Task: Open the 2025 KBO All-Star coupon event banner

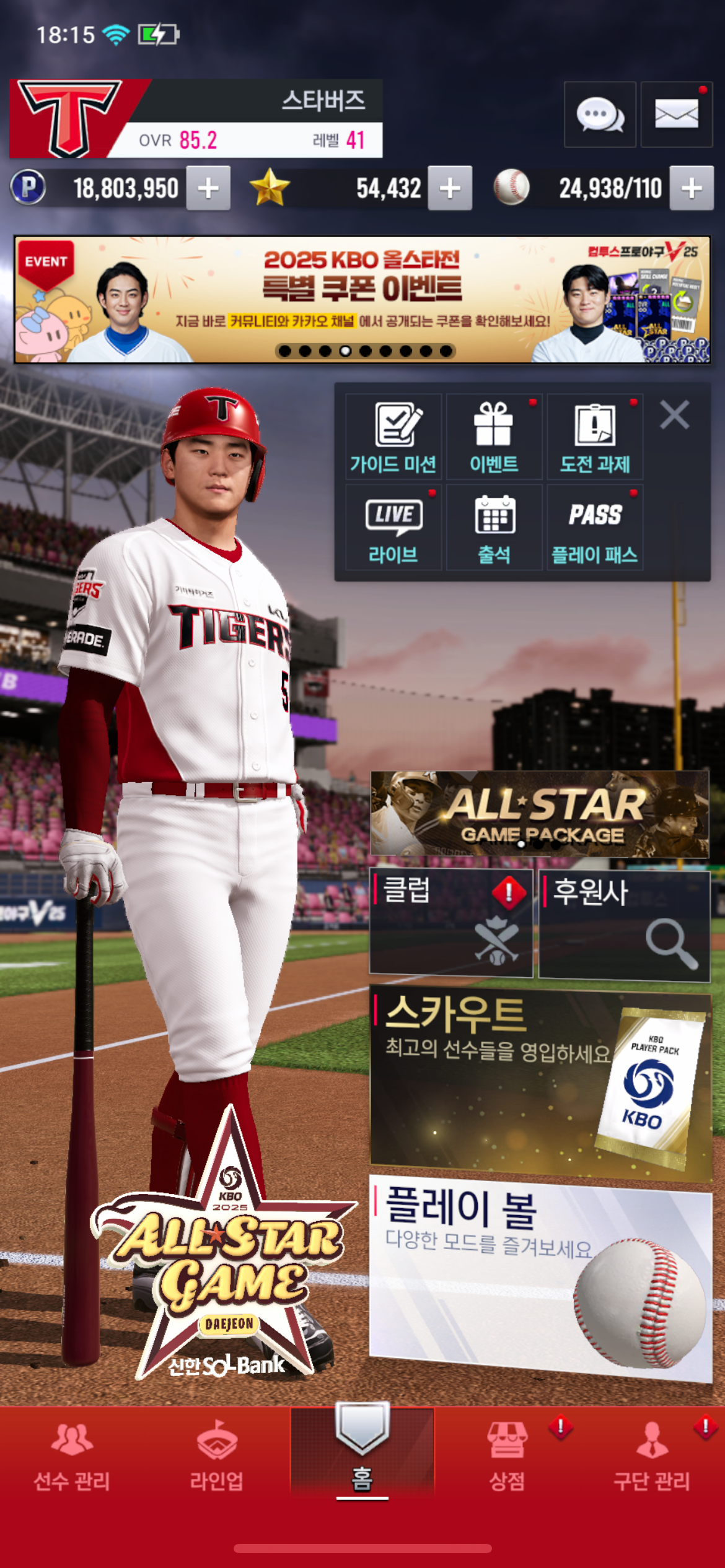Action: [362, 300]
